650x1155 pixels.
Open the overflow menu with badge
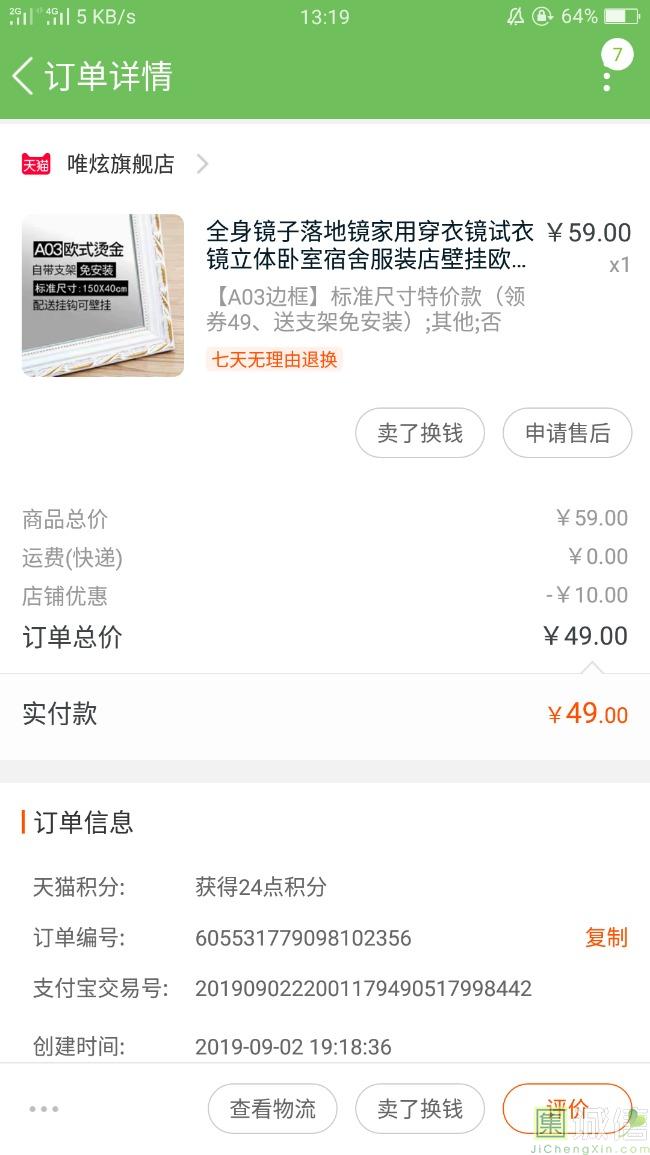tap(607, 76)
